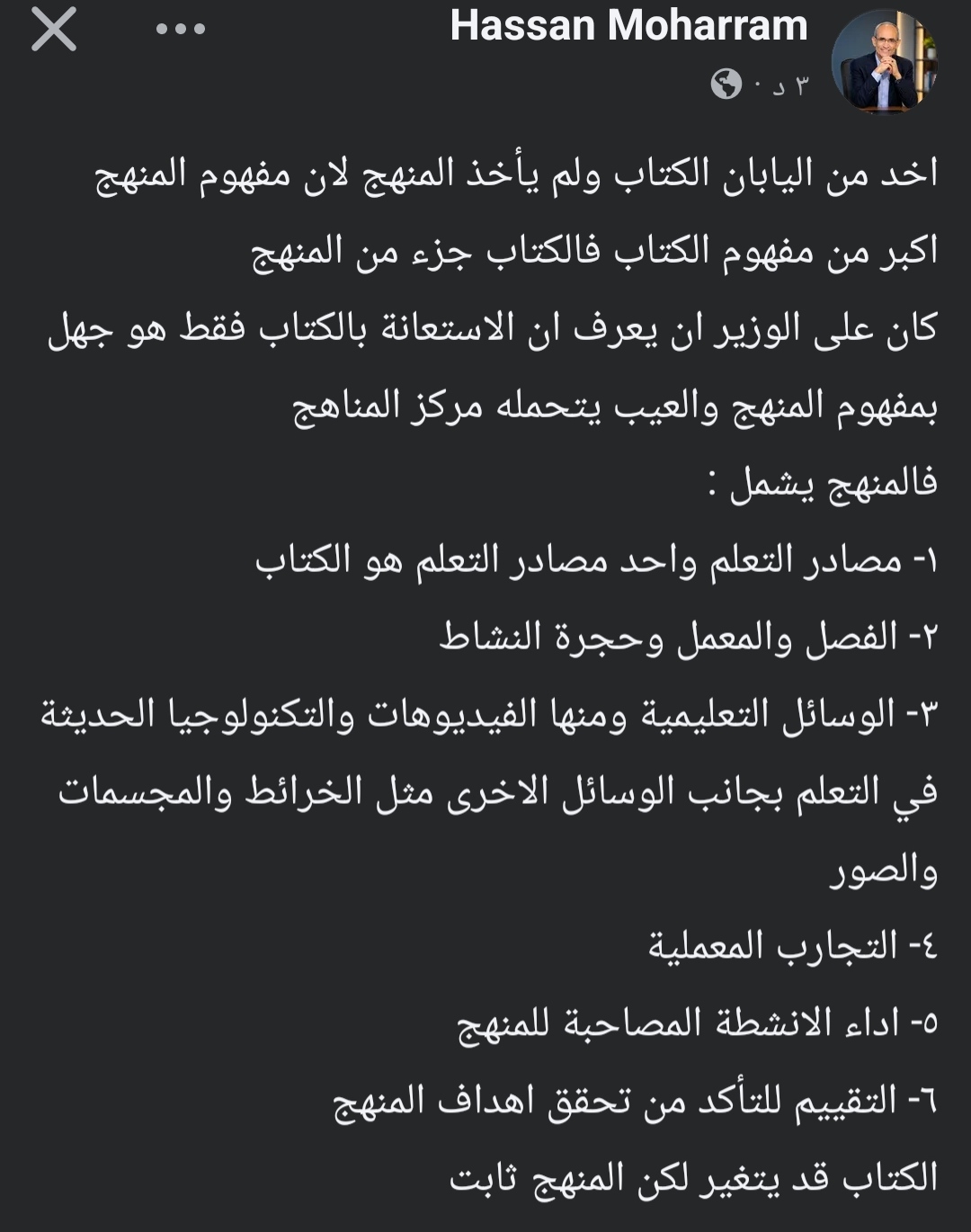Tap the Hassan Moharram name link
The width and height of the screenshot is (971, 1232).
[628, 26]
